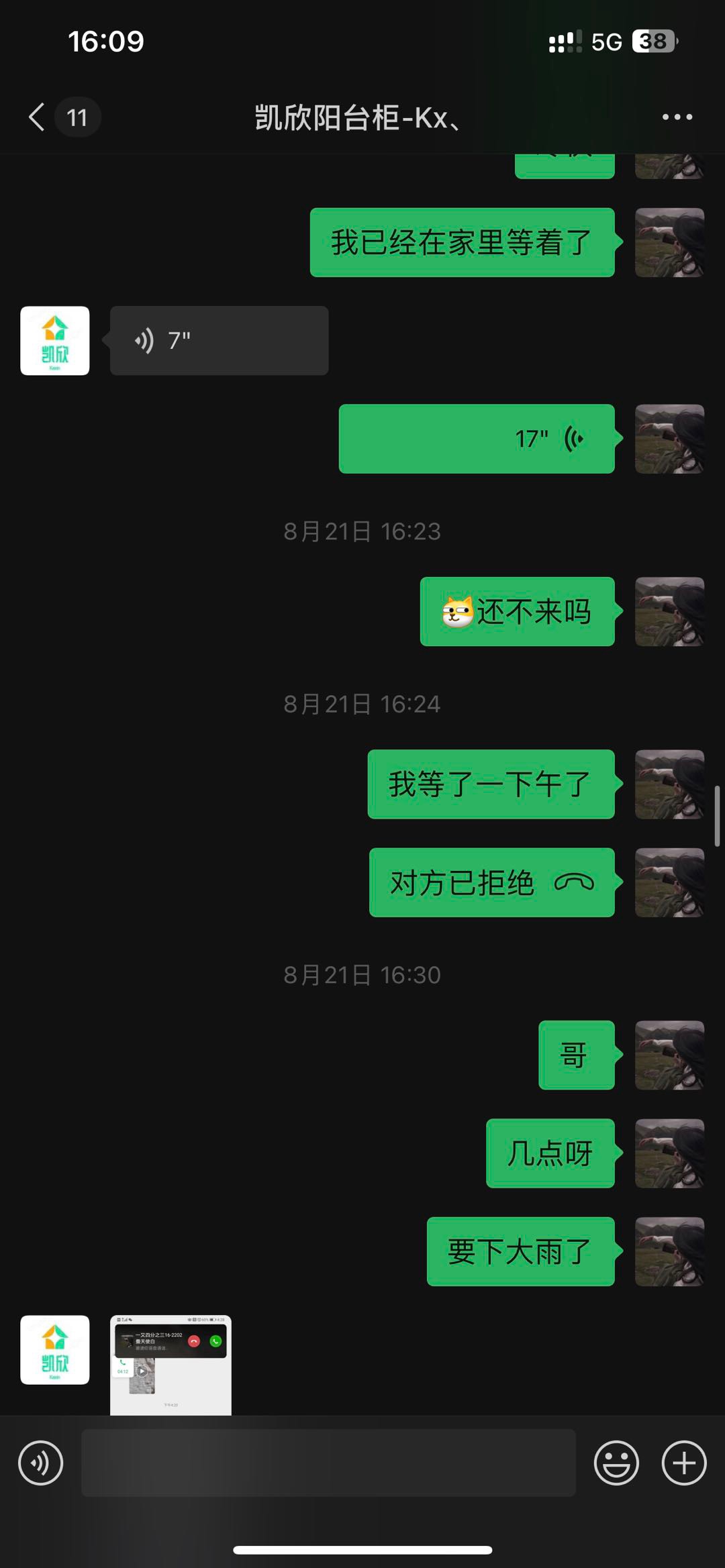The height and width of the screenshot is (1568, 725).
Task: Open the chat info overflow menu
Action: pos(677,117)
